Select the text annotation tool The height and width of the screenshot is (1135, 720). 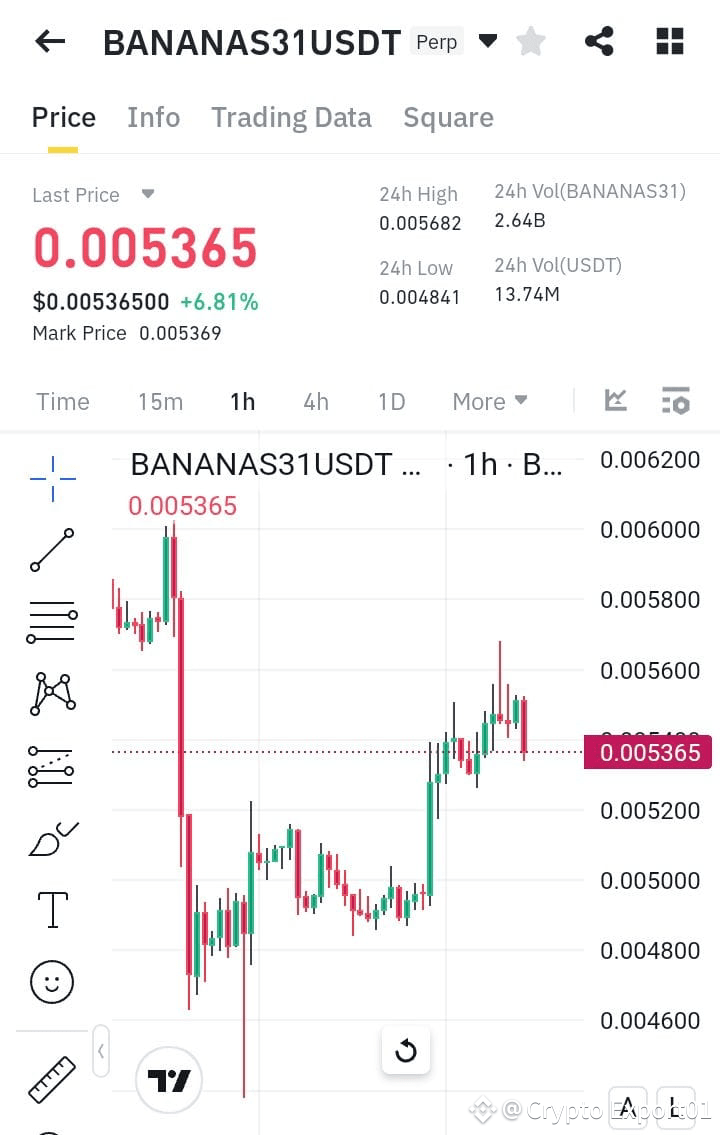click(51, 910)
